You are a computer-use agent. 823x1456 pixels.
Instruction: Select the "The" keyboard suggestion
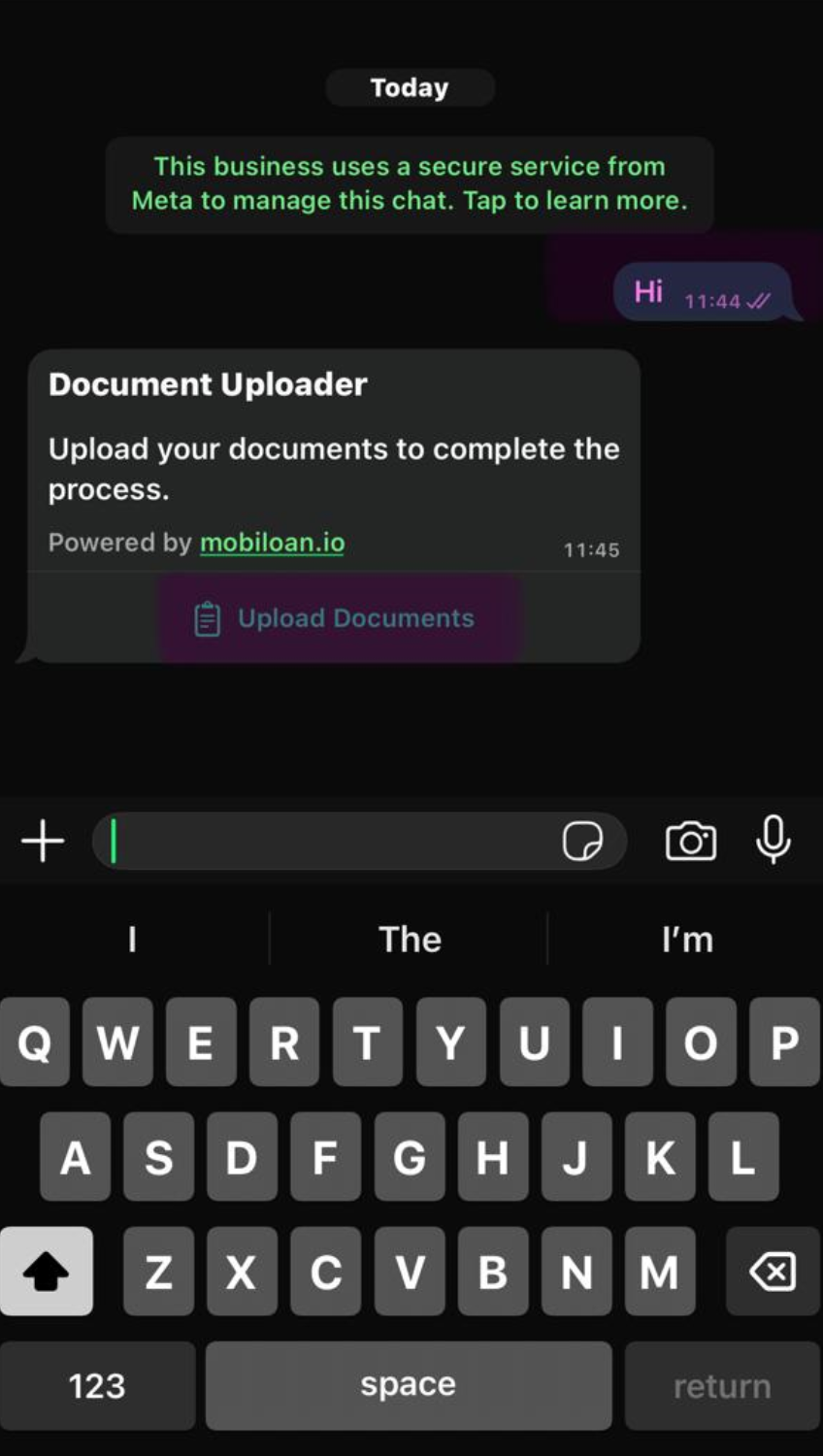click(410, 939)
